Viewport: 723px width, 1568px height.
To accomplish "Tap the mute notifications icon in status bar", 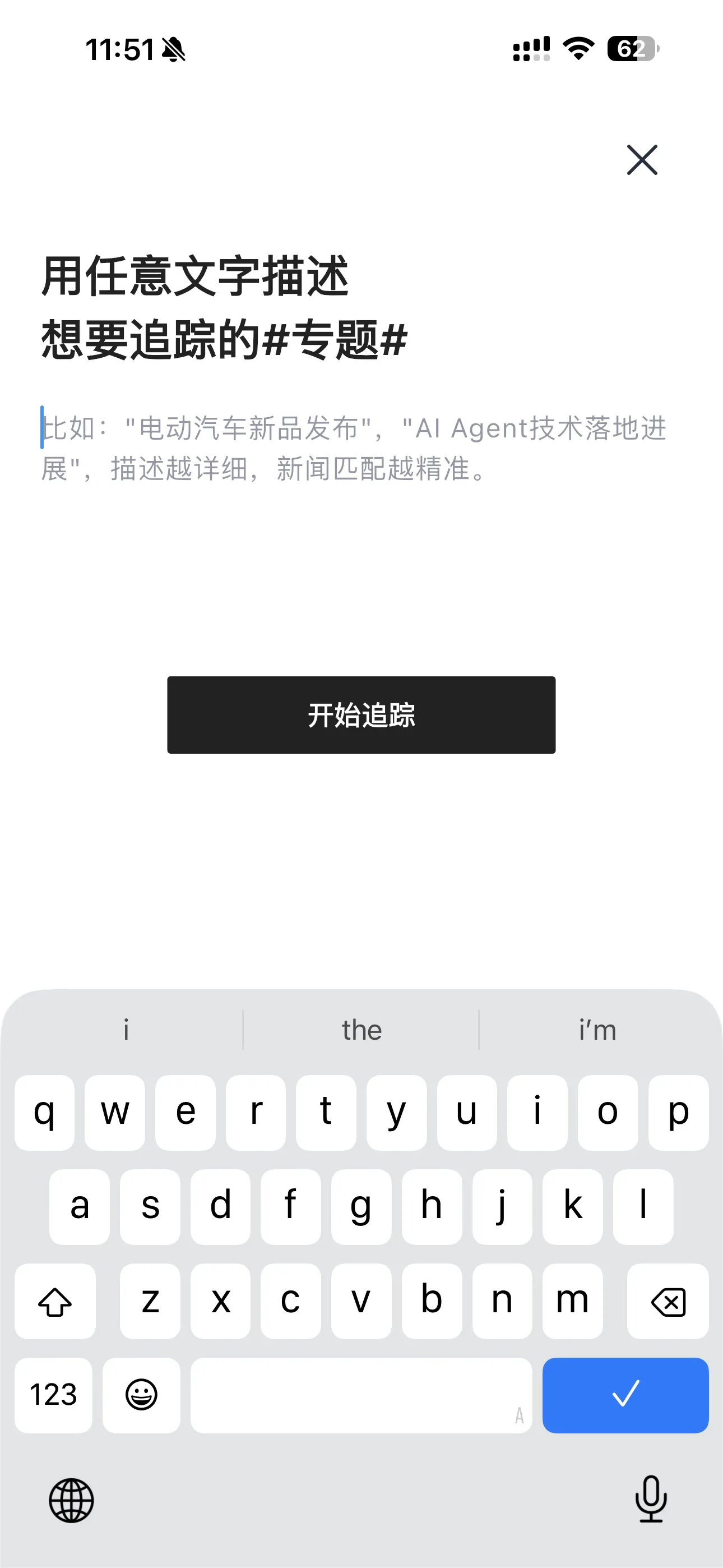I will click(172, 50).
